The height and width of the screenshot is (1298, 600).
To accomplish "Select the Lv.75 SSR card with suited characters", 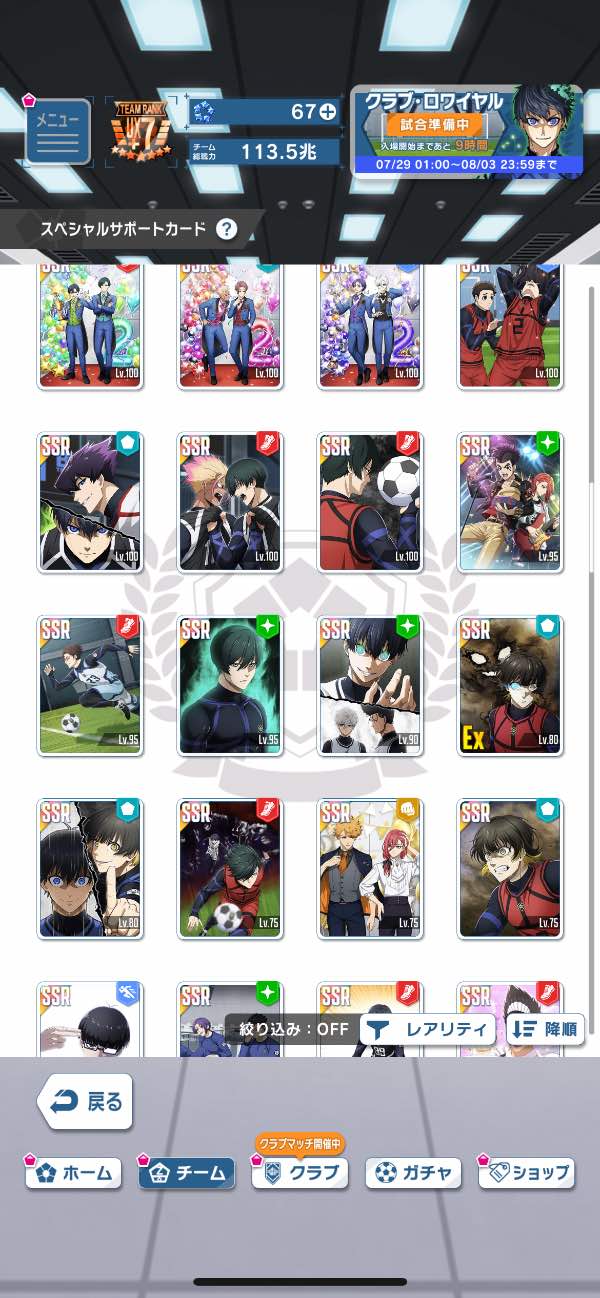I will tap(370, 868).
